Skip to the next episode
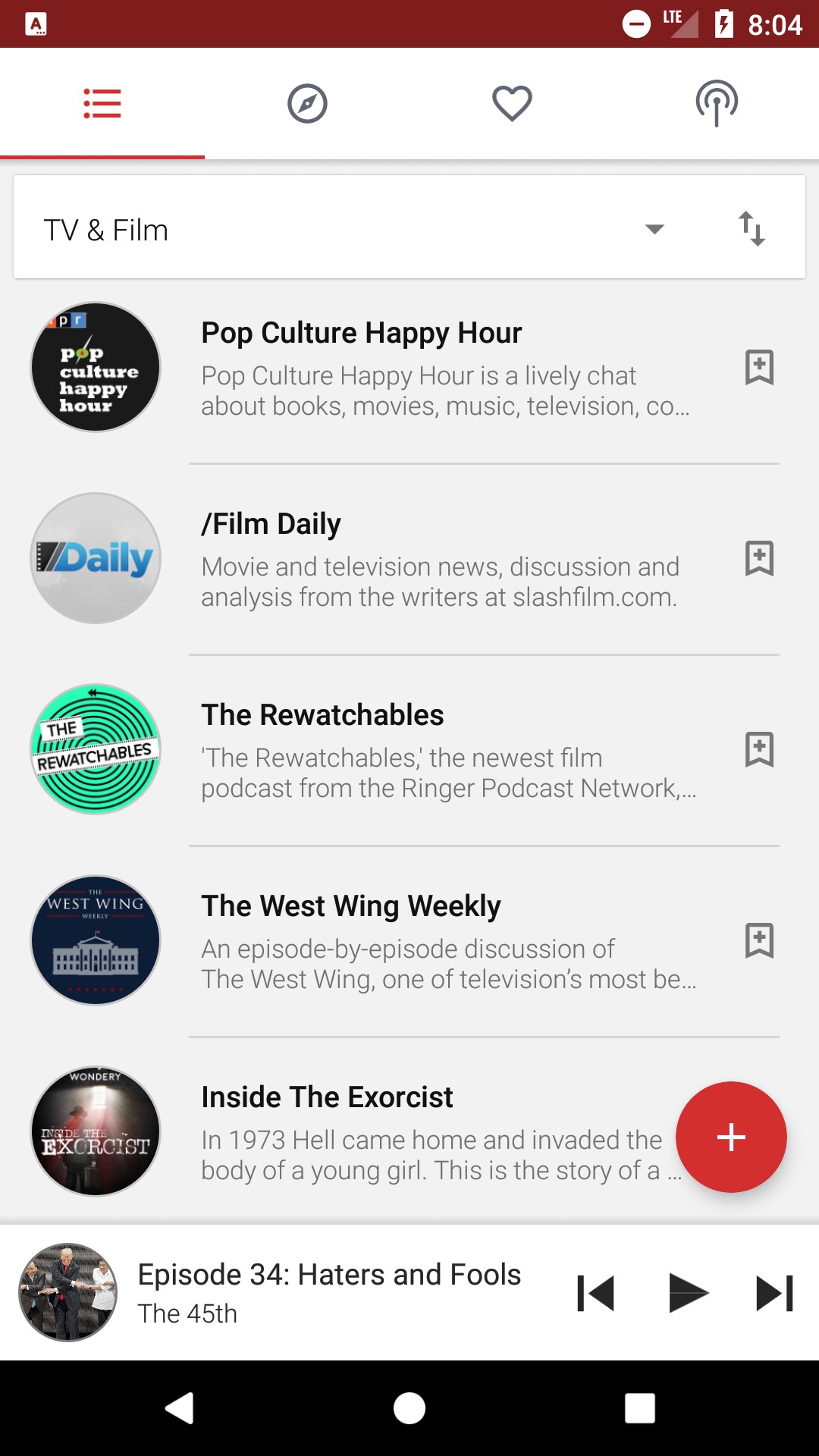Image resolution: width=819 pixels, height=1456 pixels. 774,1293
